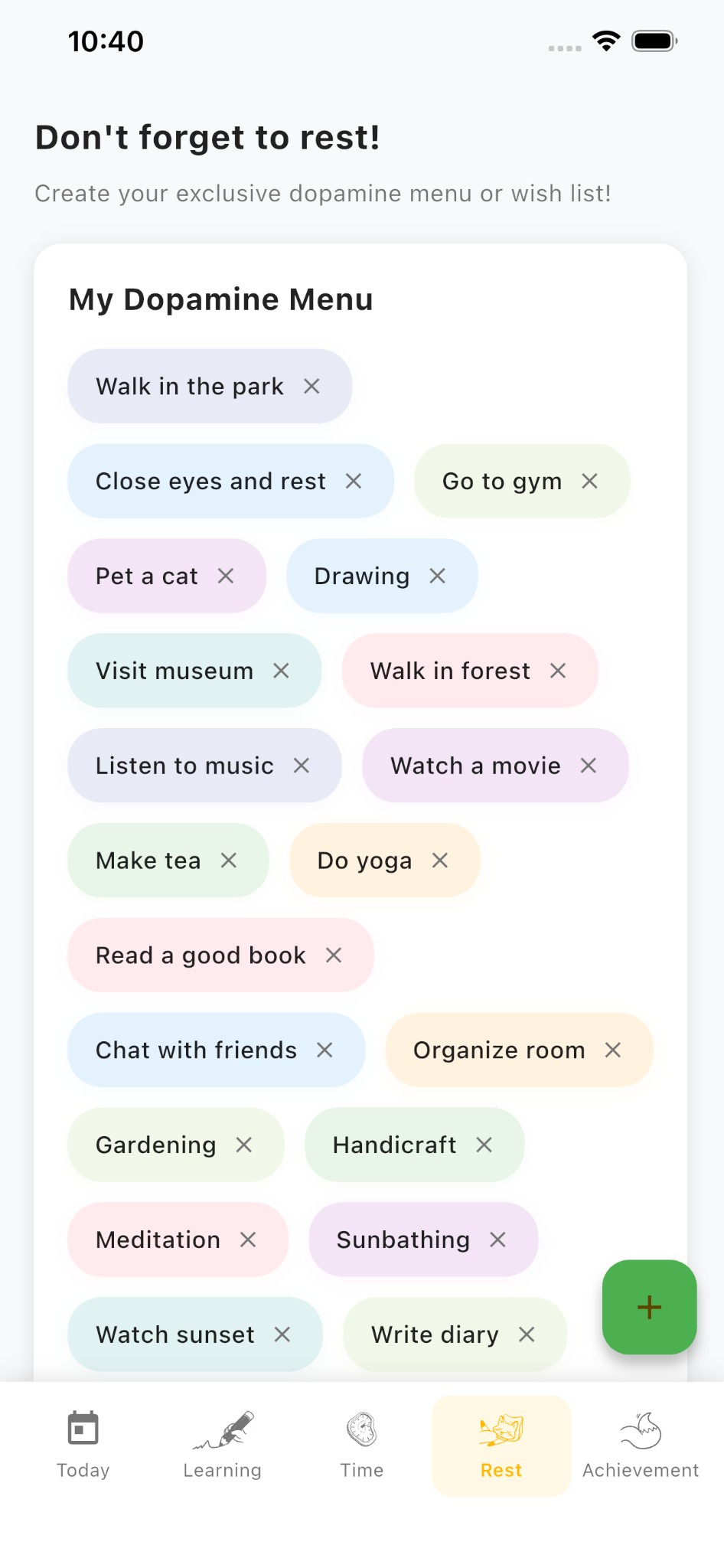724x1568 pixels.
Task: Delete 'Write diary' from the menu
Action: (527, 1334)
